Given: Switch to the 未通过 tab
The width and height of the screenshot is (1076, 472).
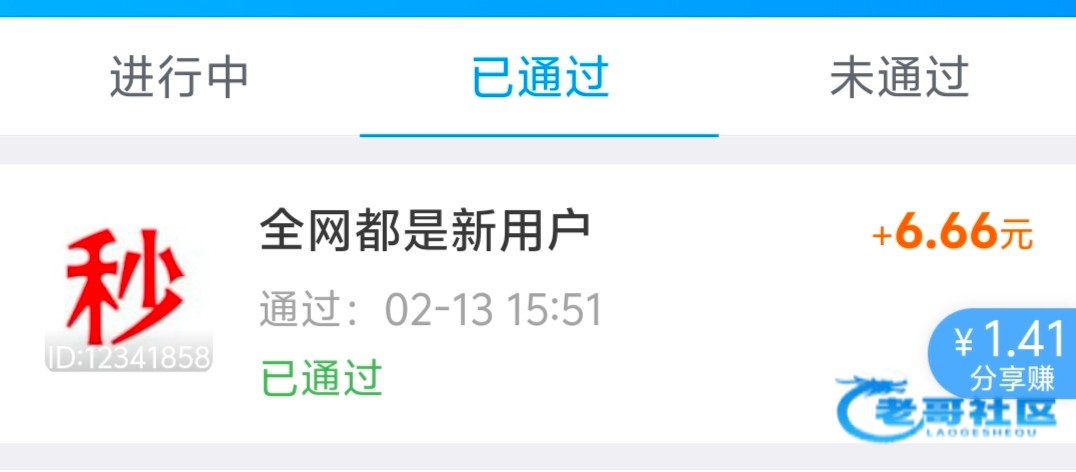Looking at the screenshot, I should coord(898,77).
